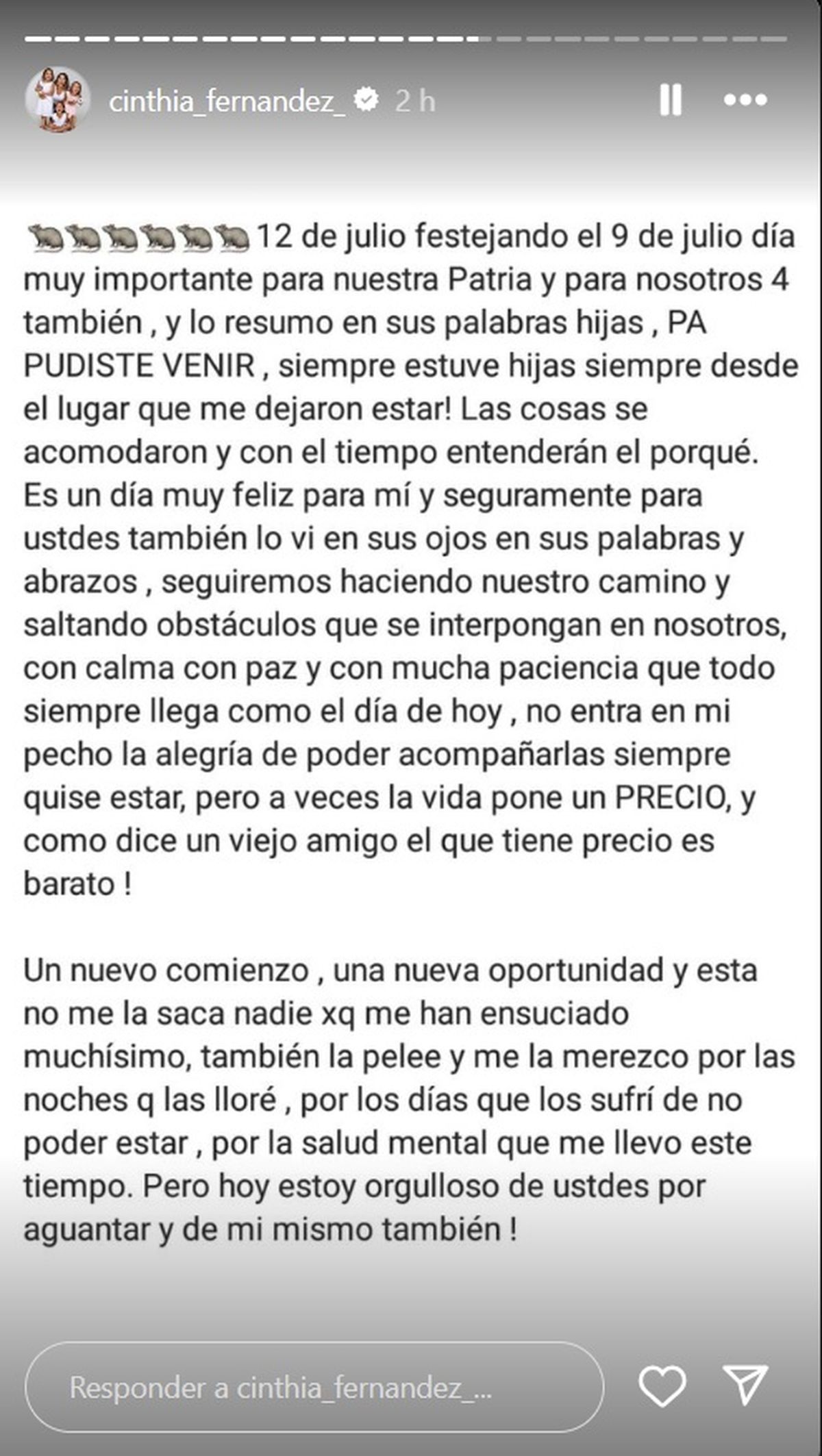The width and height of the screenshot is (822, 1456).
Task: Tap the cinthia_fernandez_ username
Action: tap(227, 101)
